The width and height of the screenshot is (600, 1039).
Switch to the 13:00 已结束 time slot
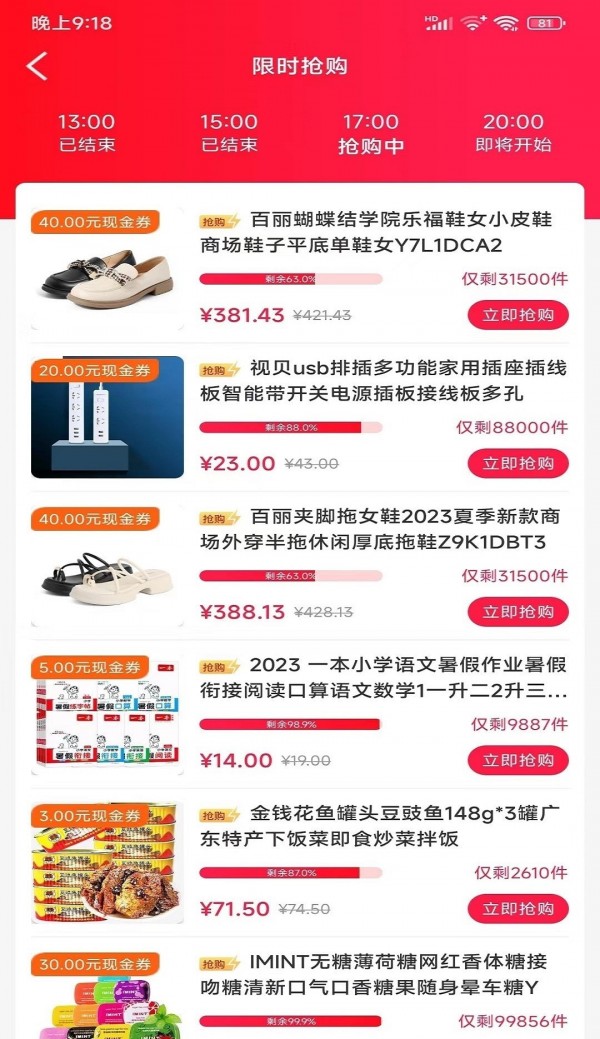(x=87, y=133)
